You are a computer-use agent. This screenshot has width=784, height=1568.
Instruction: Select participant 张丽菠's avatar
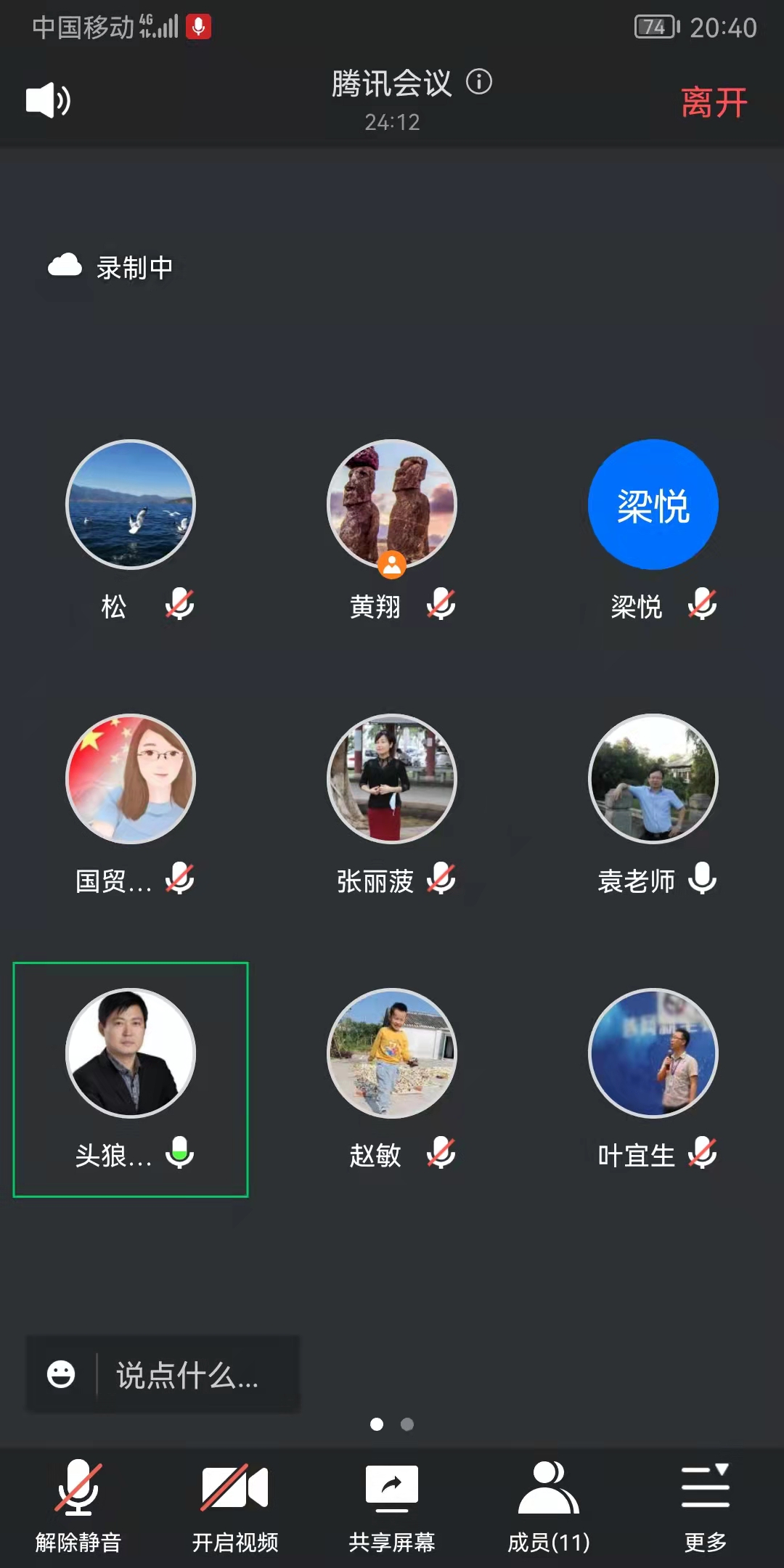(x=392, y=779)
